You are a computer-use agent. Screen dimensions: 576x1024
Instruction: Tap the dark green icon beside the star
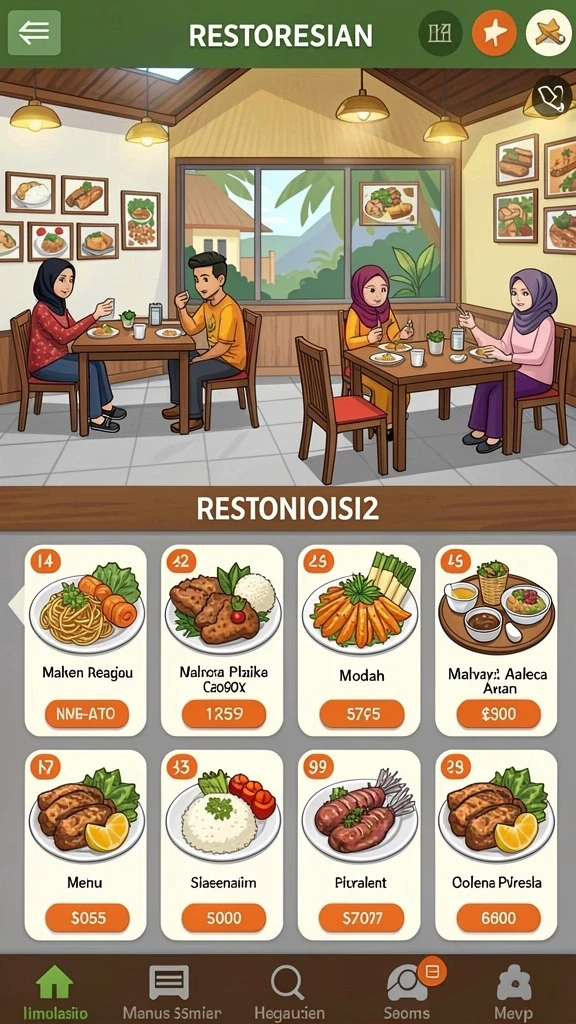[440, 33]
